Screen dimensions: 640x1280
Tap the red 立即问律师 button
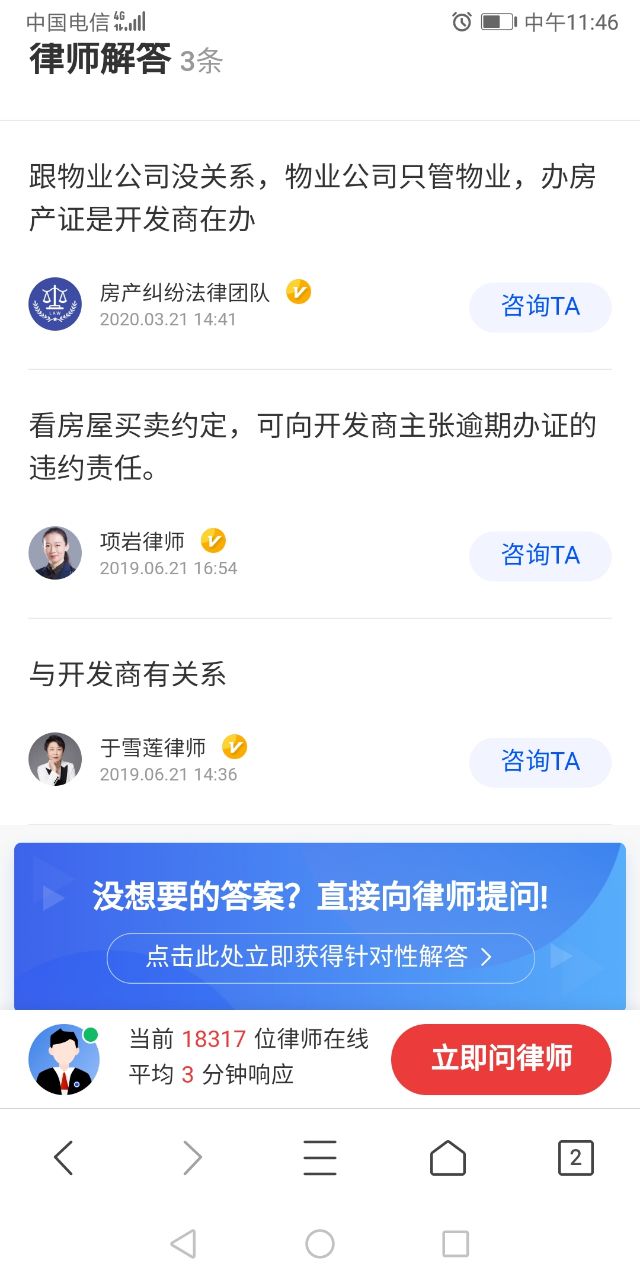[x=501, y=1058]
